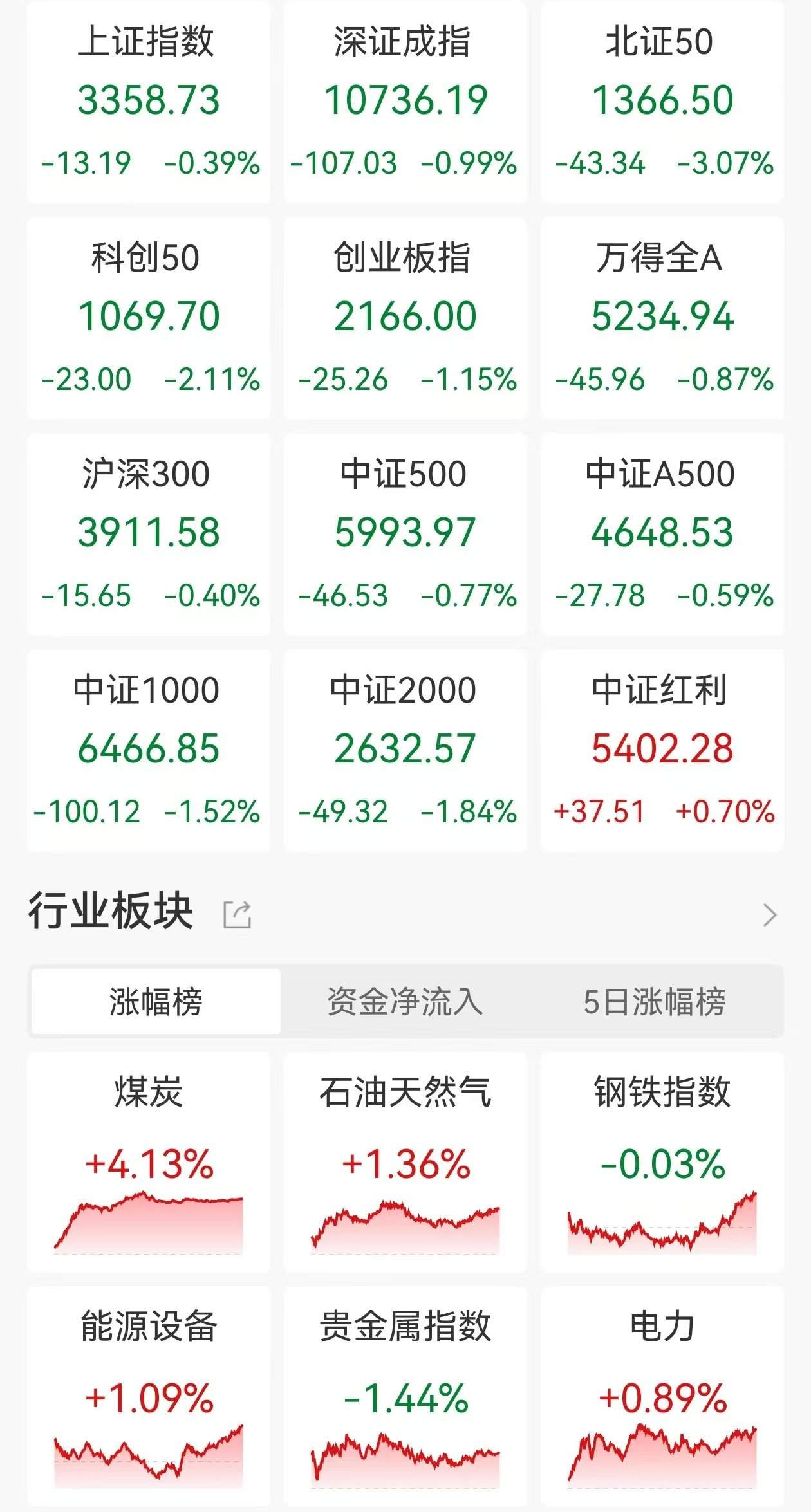Expand 行业板块 via the right chevron

click(x=769, y=914)
